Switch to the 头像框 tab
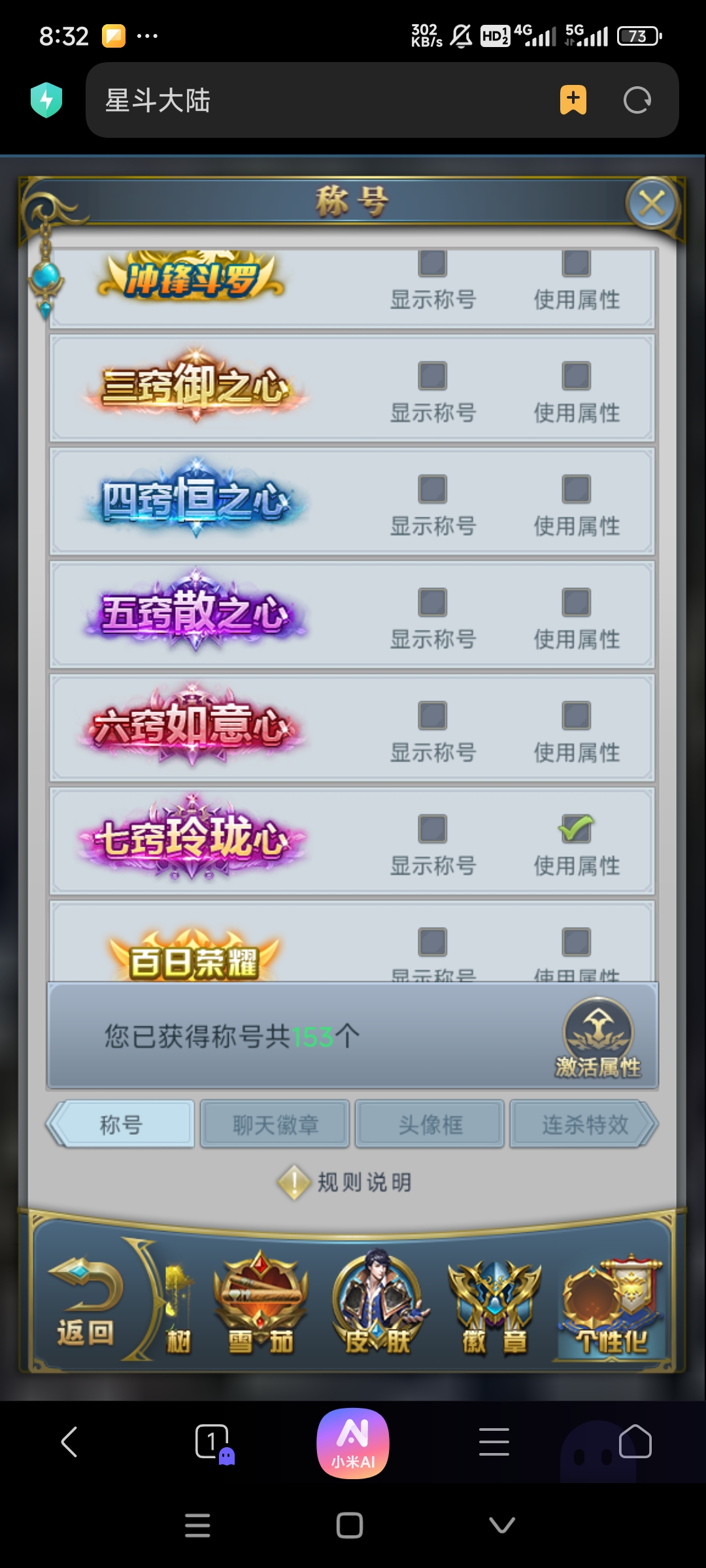706x1568 pixels. tap(430, 1124)
